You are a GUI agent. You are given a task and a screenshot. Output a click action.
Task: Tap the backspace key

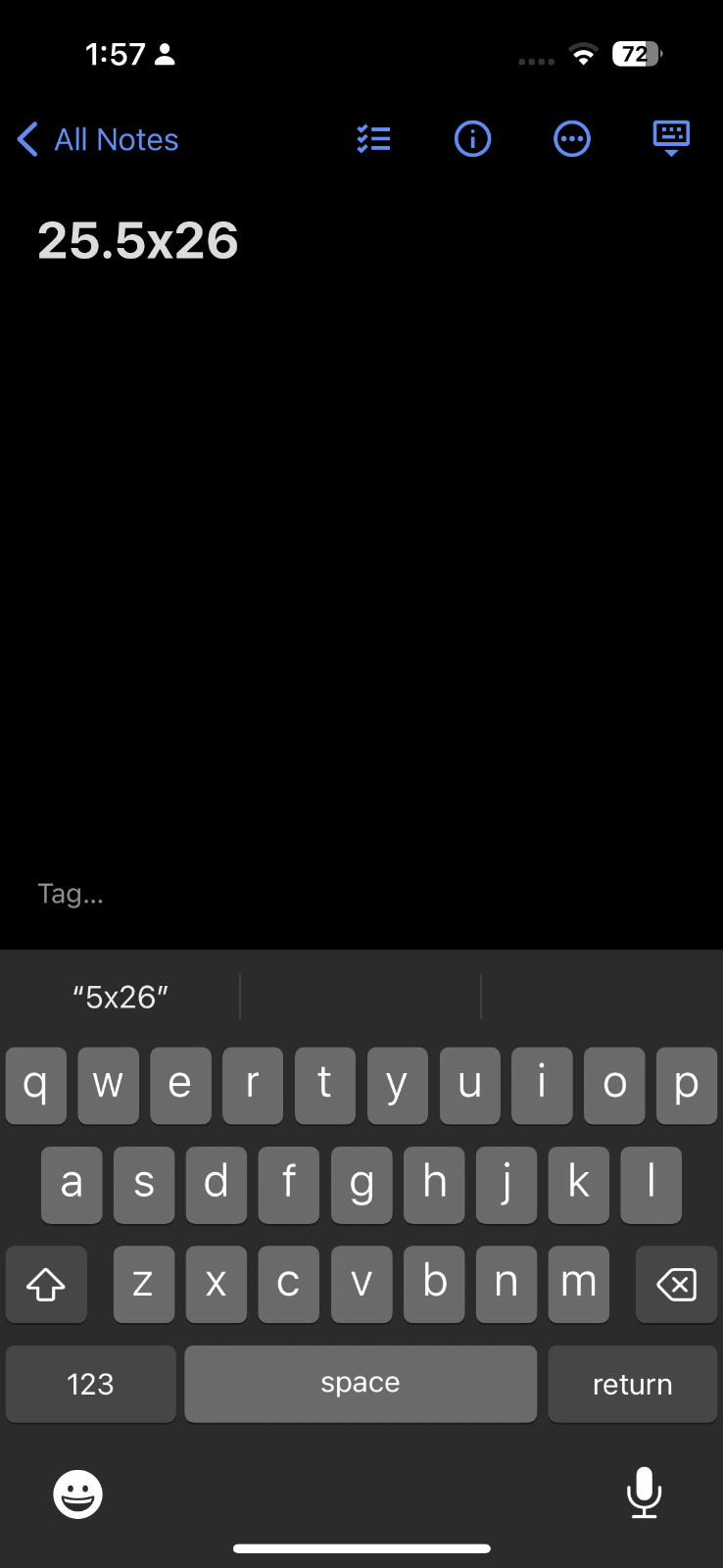[676, 1284]
